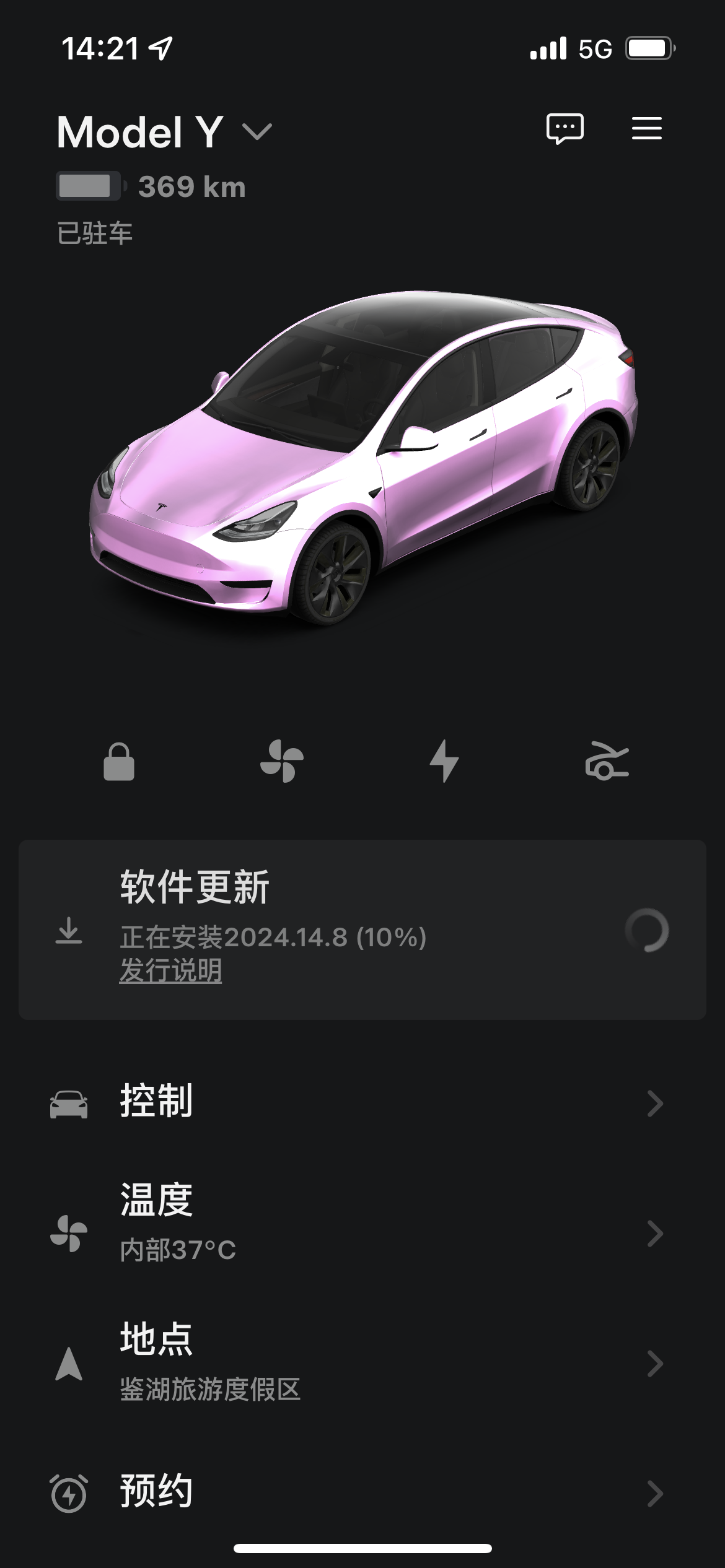Tap the lightning bolt charging icon

tap(444, 763)
